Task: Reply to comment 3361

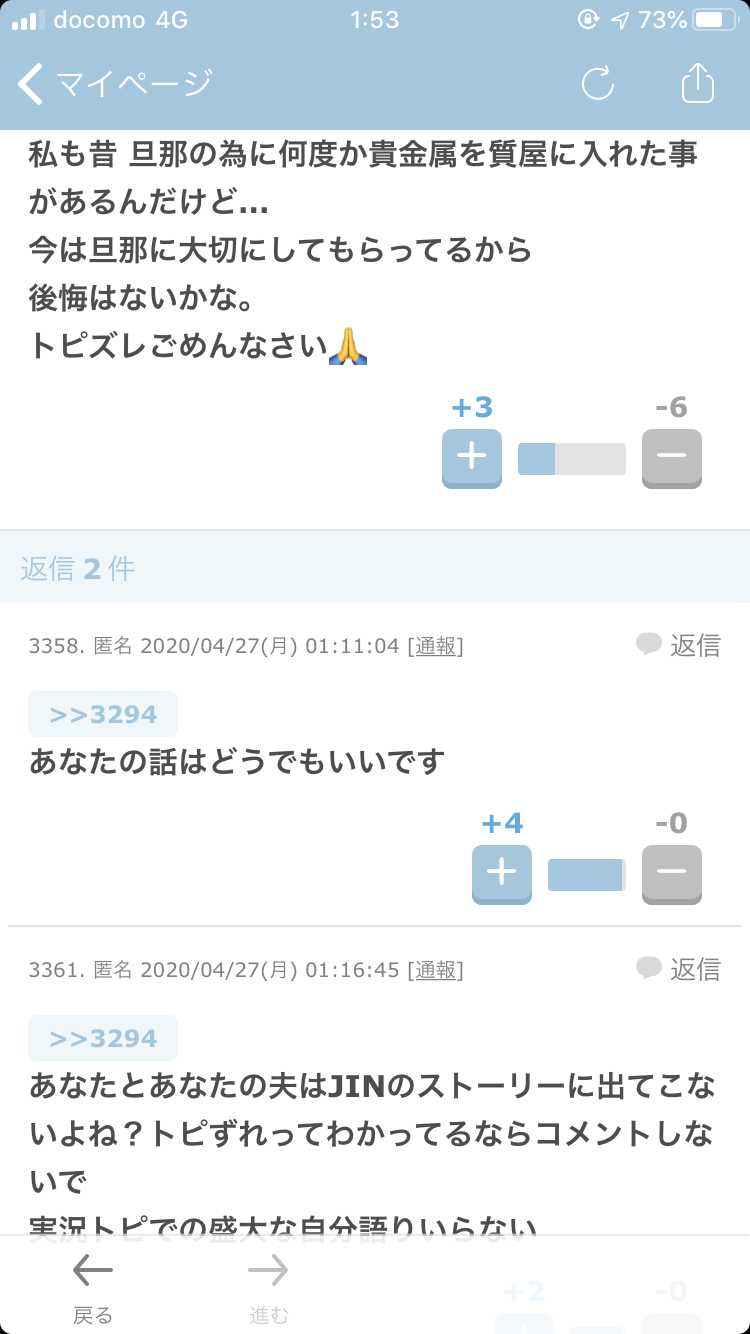Action: (679, 969)
